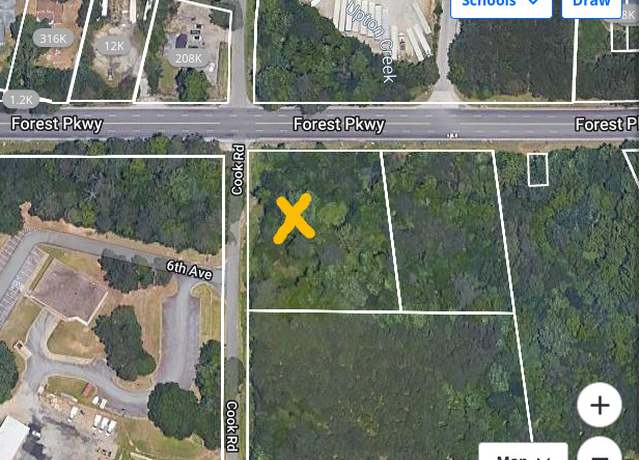Activate the Draw button

[591, 5]
